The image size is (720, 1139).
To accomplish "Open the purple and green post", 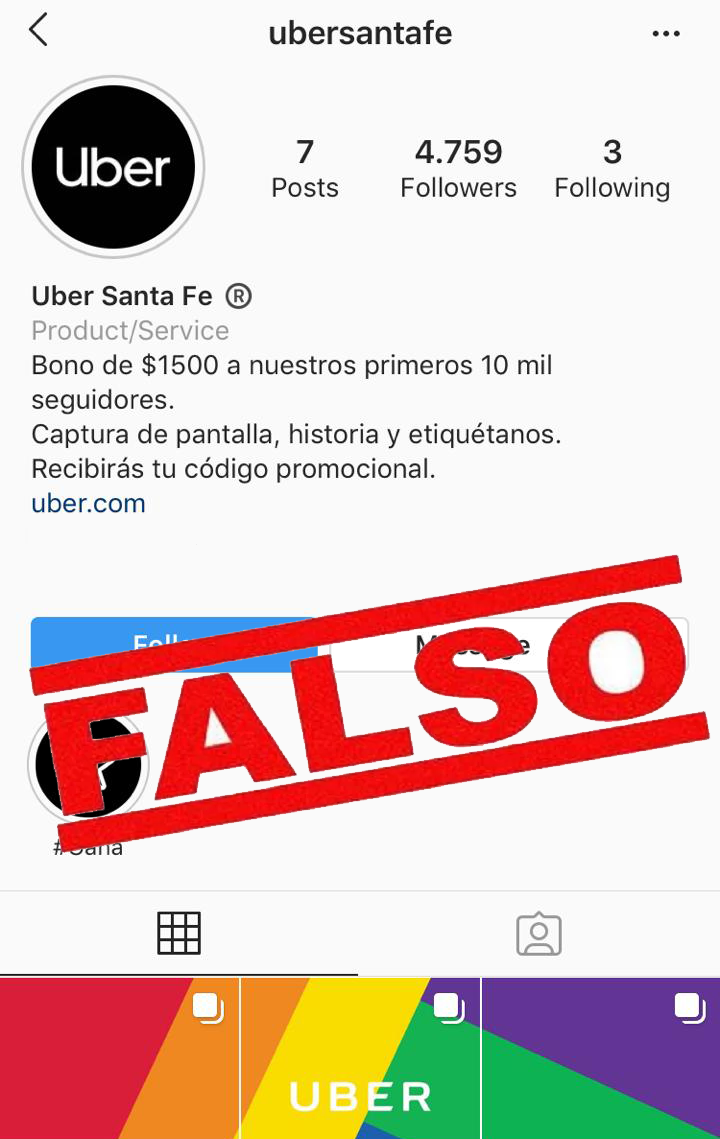I will tap(600, 1060).
